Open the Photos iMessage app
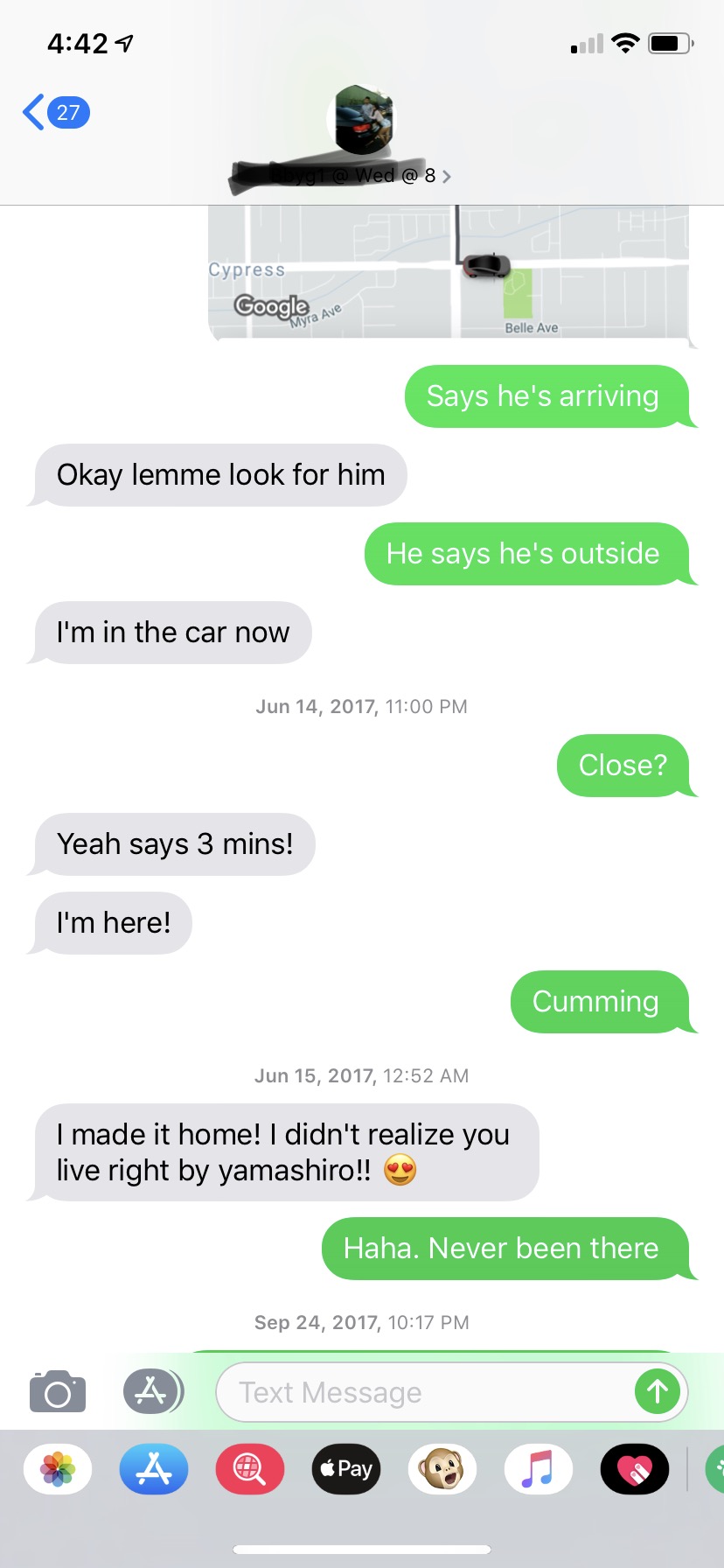This screenshot has height=1568, width=724. tap(58, 1469)
